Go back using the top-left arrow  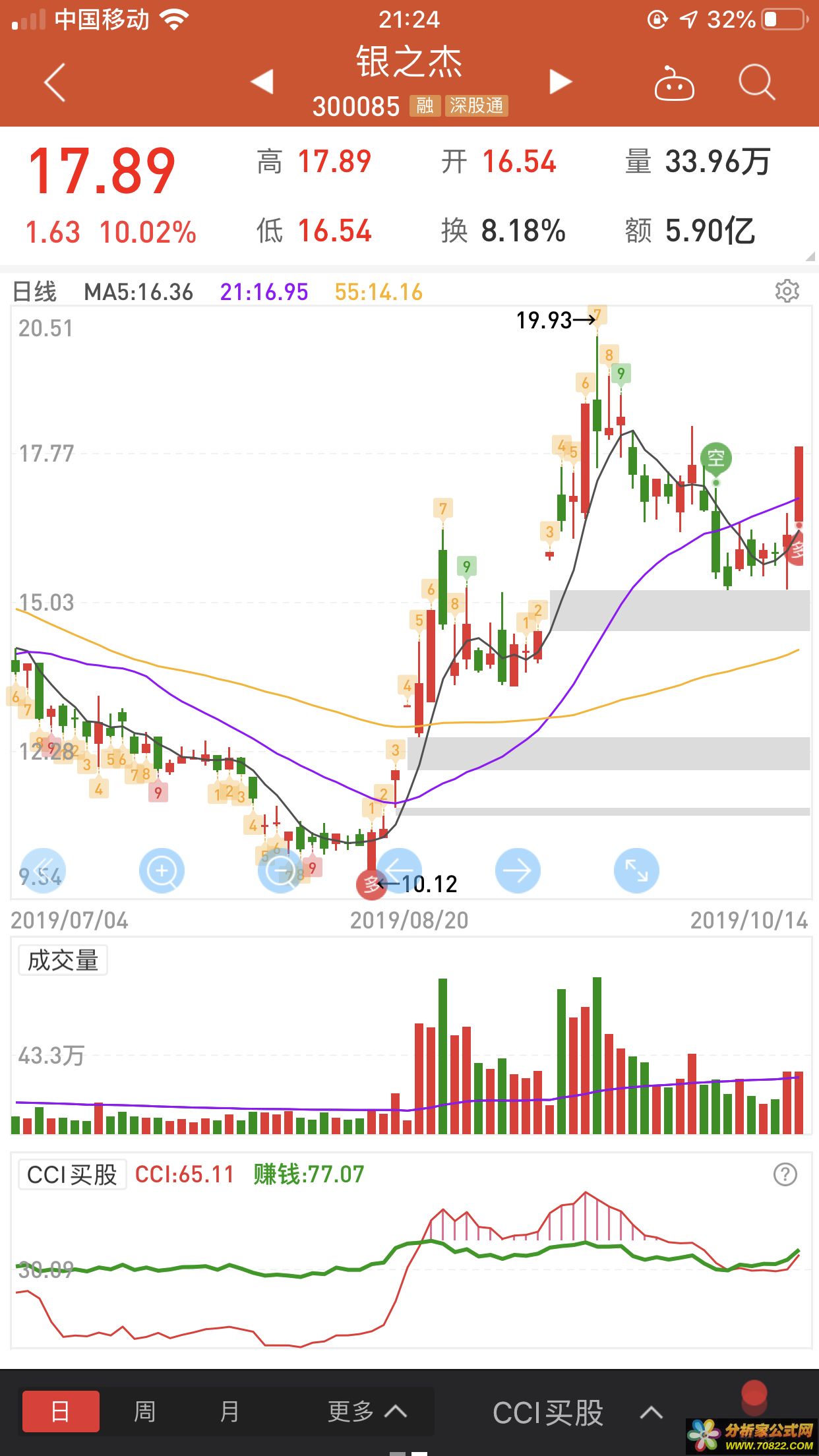pos(55,82)
